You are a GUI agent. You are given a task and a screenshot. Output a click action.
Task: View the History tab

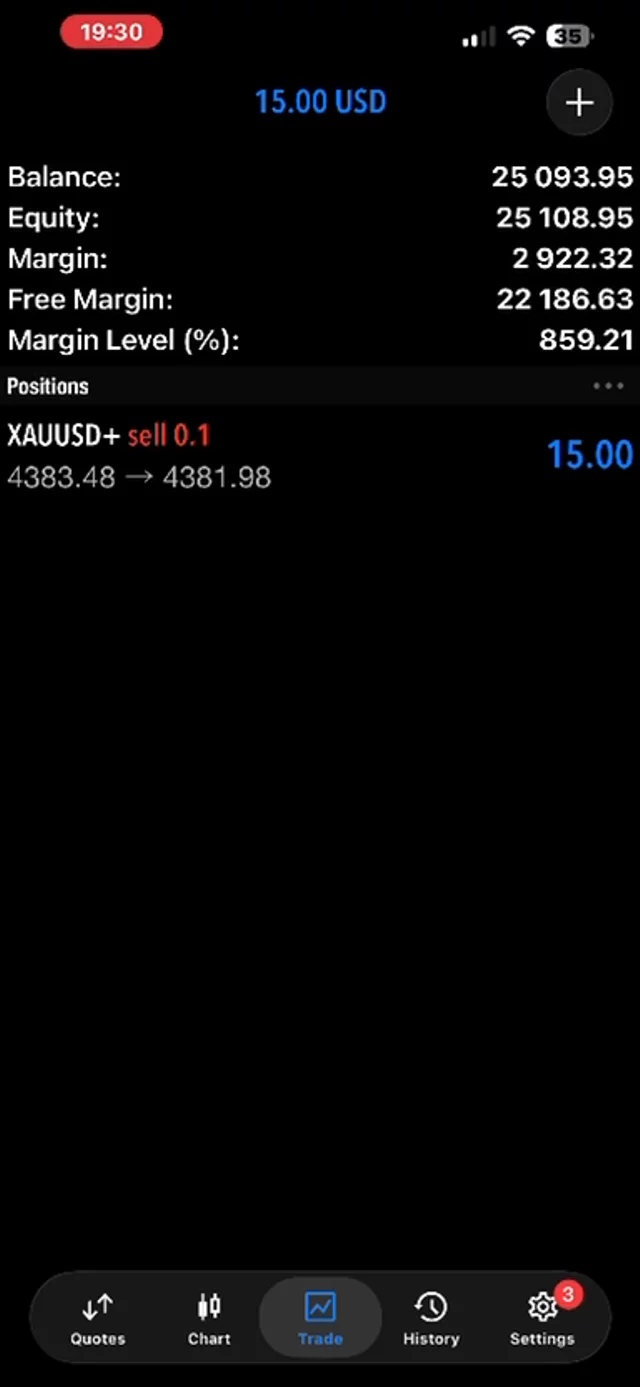[x=431, y=1319]
